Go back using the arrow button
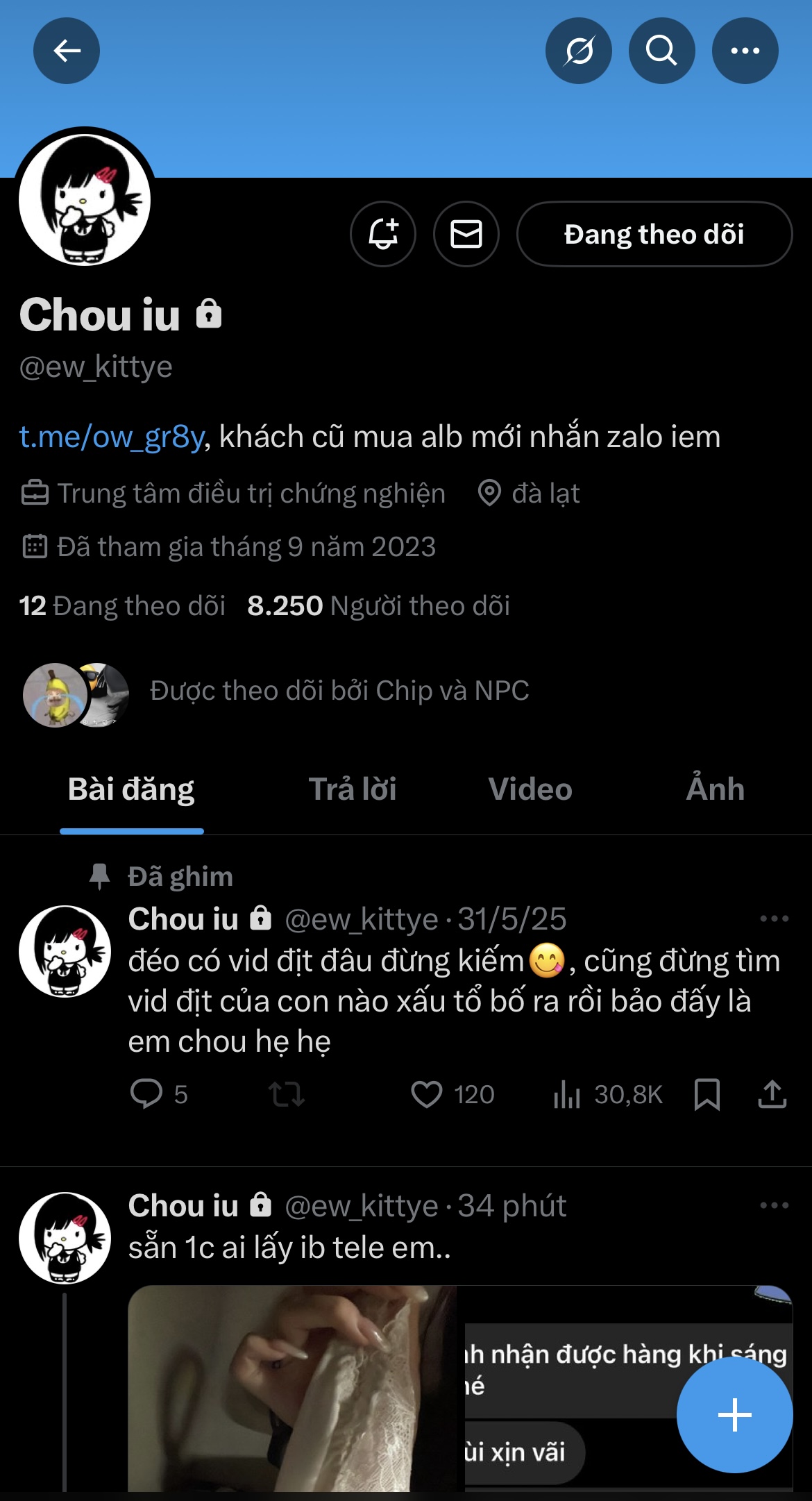Screen dimensions: 812x1501 (67, 51)
